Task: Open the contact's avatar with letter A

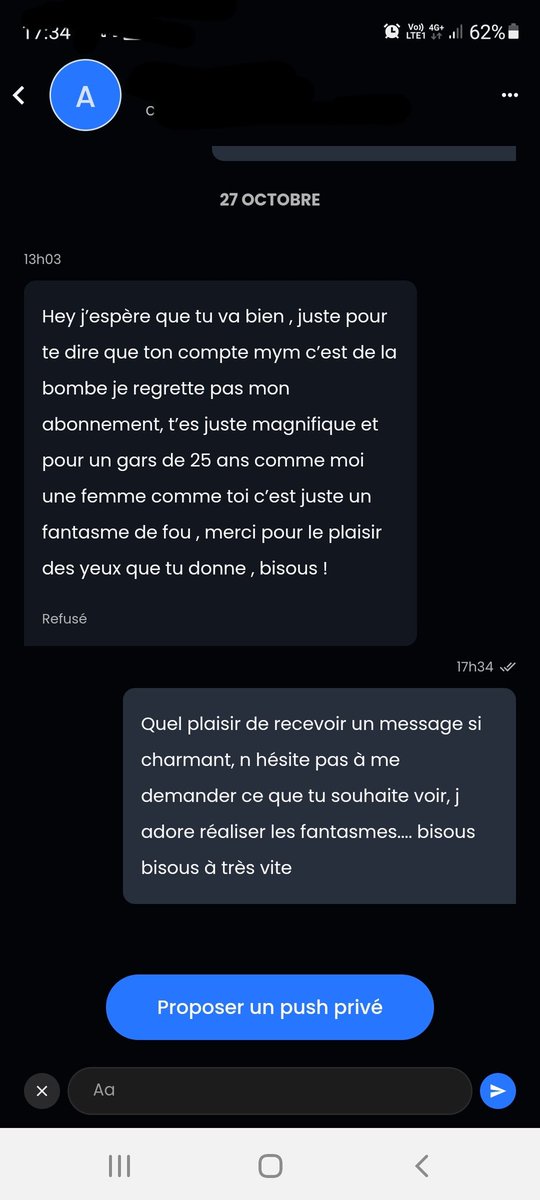Action: (x=86, y=96)
